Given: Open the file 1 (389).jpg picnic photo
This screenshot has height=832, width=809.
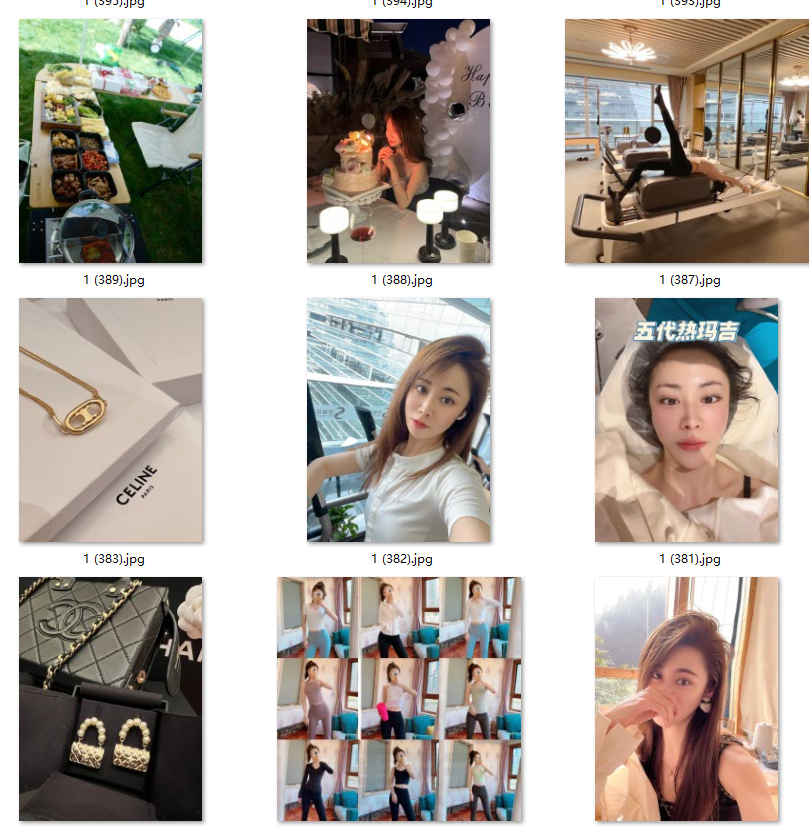Looking at the screenshot, I should point(110,141).
